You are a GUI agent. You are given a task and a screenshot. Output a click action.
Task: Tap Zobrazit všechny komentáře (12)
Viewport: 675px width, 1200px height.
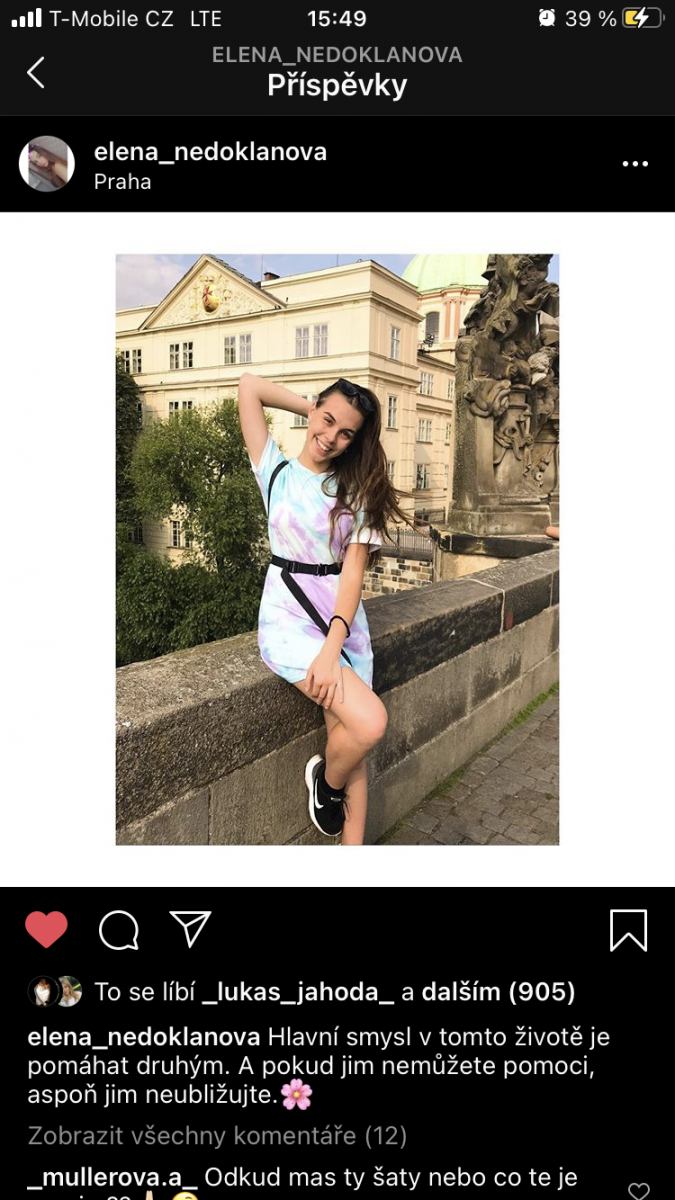tap(217, 1135)
